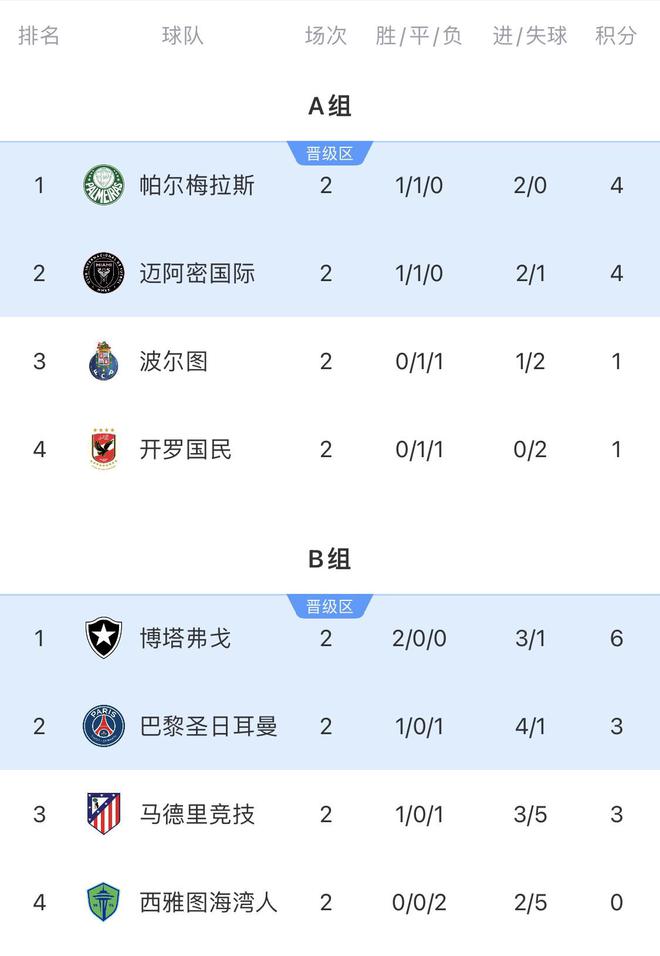The width and height of the screenshot is (660, 956).
Task: Select 西雅图海湾人 in the standings
Action: tap(208, 902)
